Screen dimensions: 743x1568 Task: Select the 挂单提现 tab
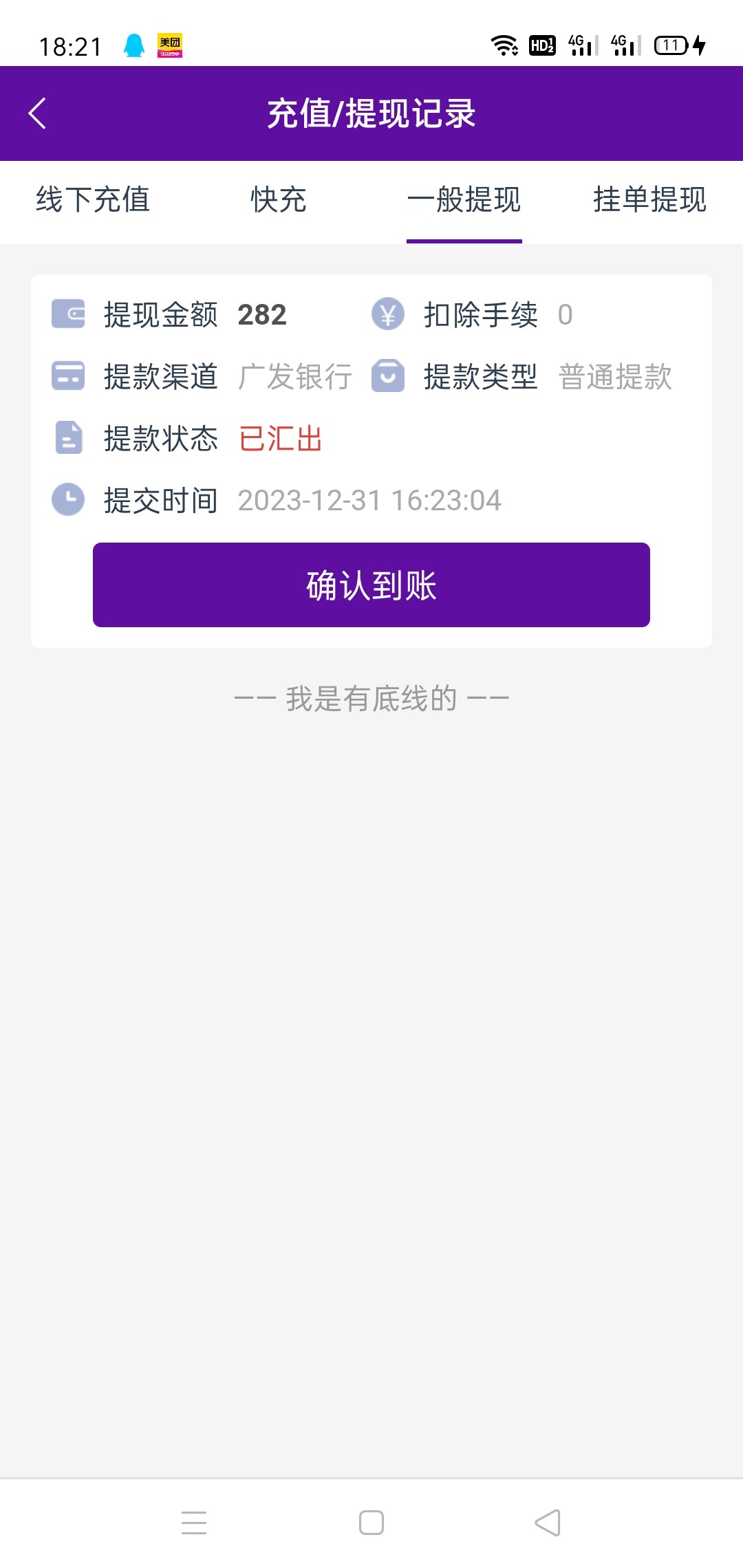point(649,201)
